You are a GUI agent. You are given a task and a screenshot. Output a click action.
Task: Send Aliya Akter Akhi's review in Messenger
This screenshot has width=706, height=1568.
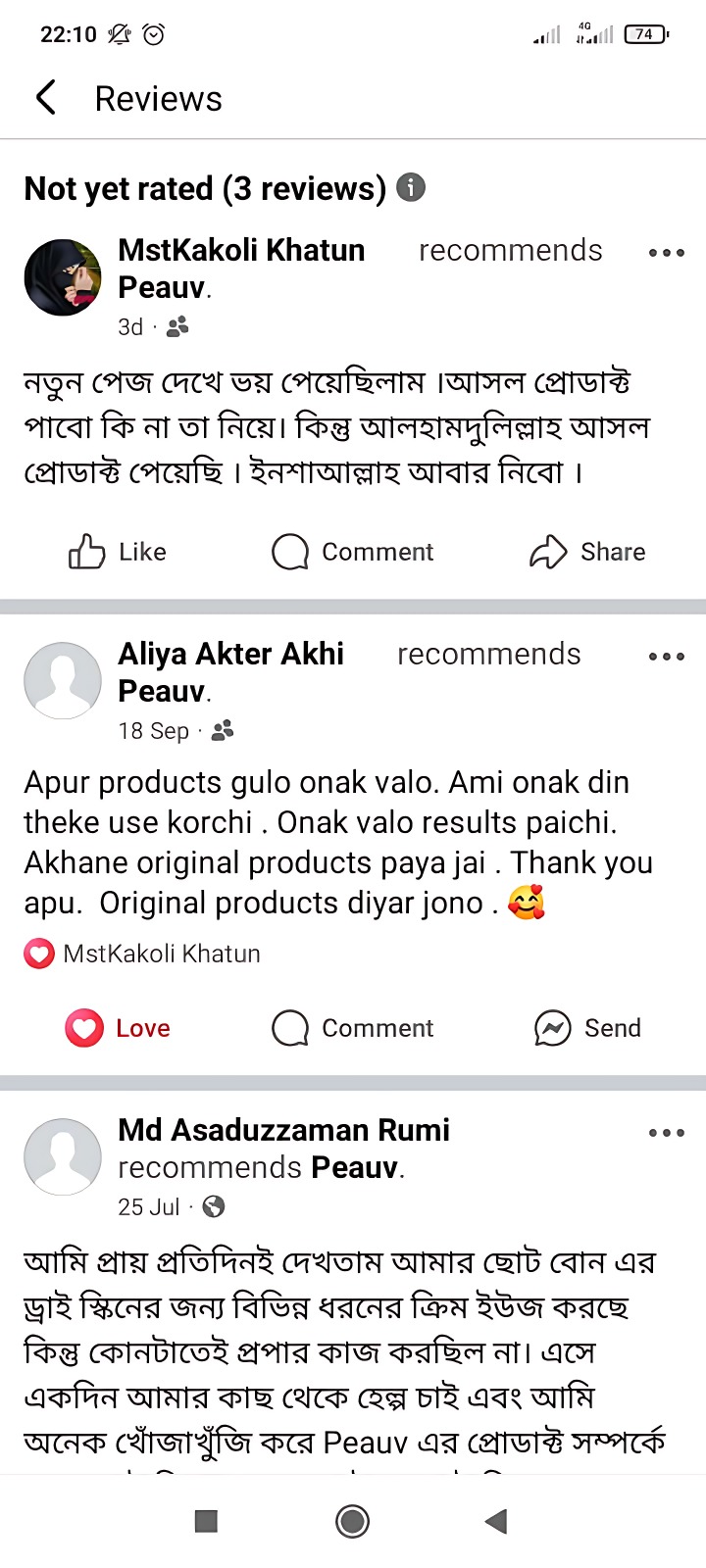pyautogui.click(x=587, y=1028)
